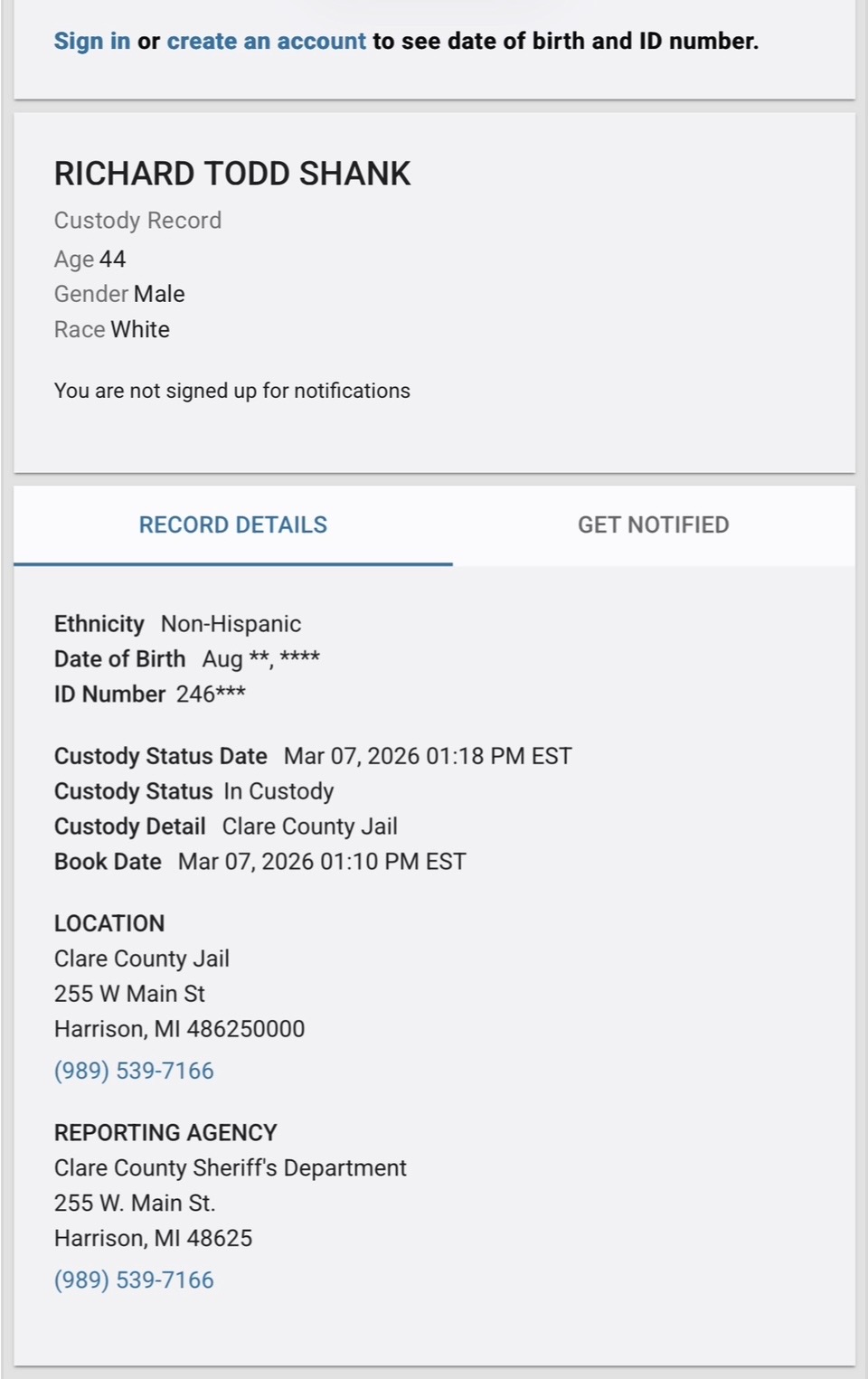This screenshot has width=868, height=1379.
Task: Call the Sheriff's Department phone number
Action: pyautogui.click(x=134, y=1280)
